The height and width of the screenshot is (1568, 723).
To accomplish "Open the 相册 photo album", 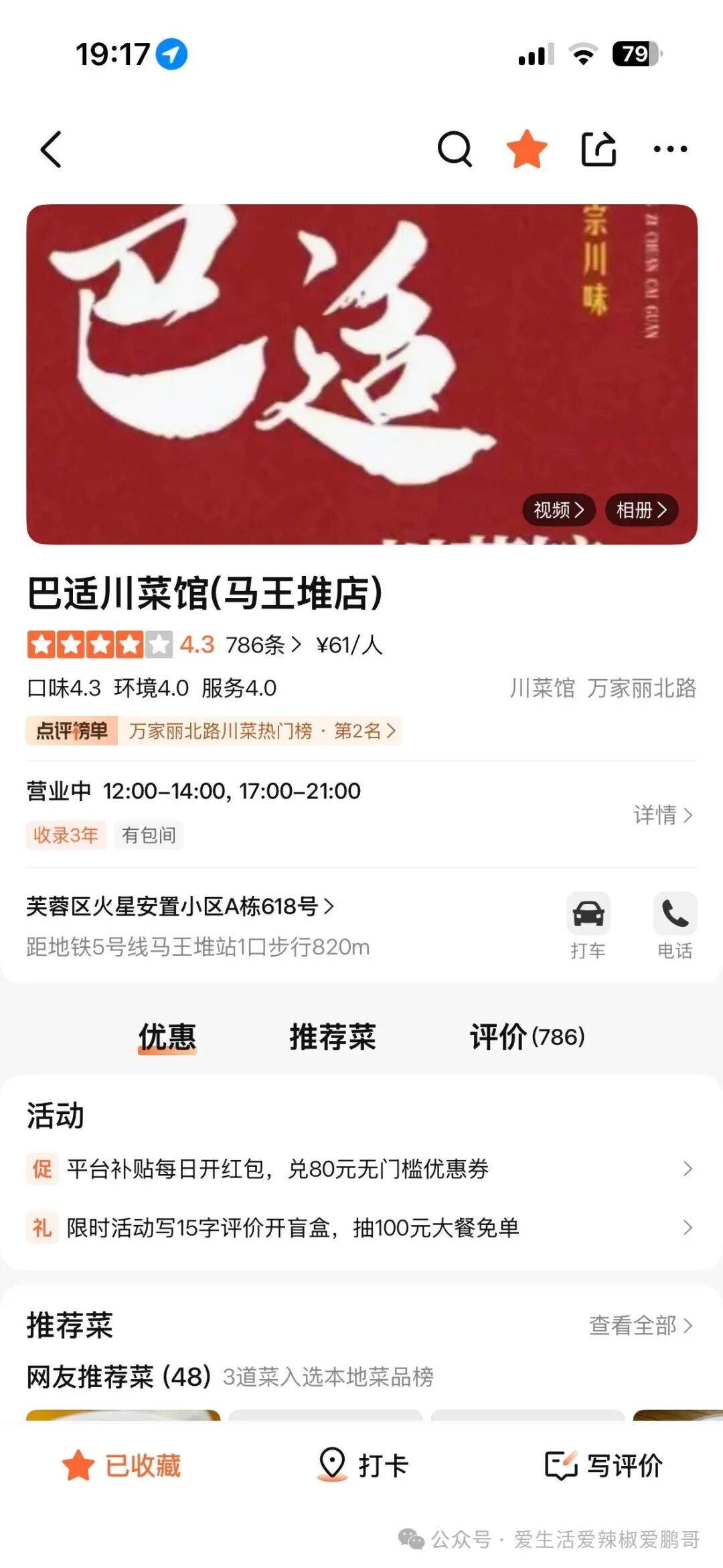I will coord(641,510).
